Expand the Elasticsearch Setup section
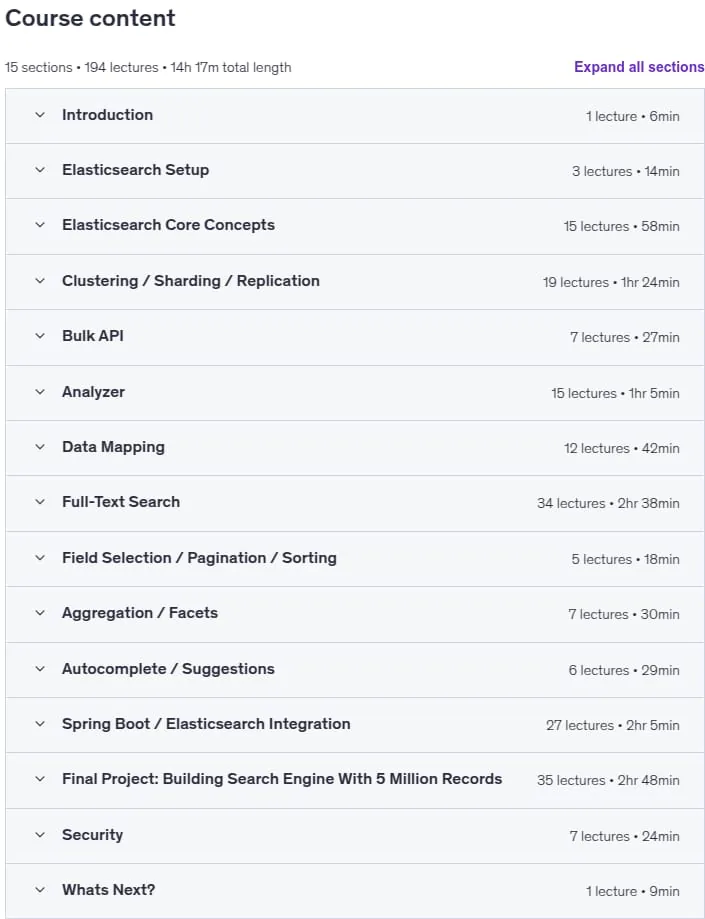The height and width of the screenshot is (919, 705). click(355, 171)
